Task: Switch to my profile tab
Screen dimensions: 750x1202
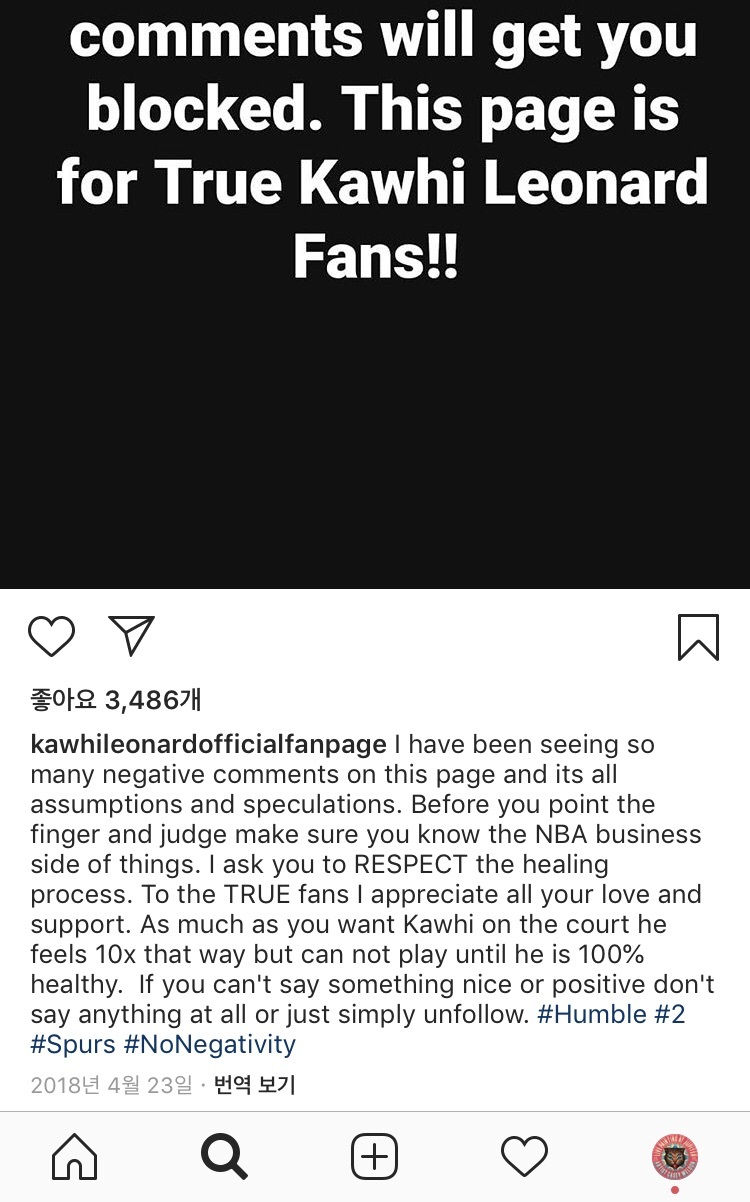Action: pyautogui.click(x=674, y=1158)
